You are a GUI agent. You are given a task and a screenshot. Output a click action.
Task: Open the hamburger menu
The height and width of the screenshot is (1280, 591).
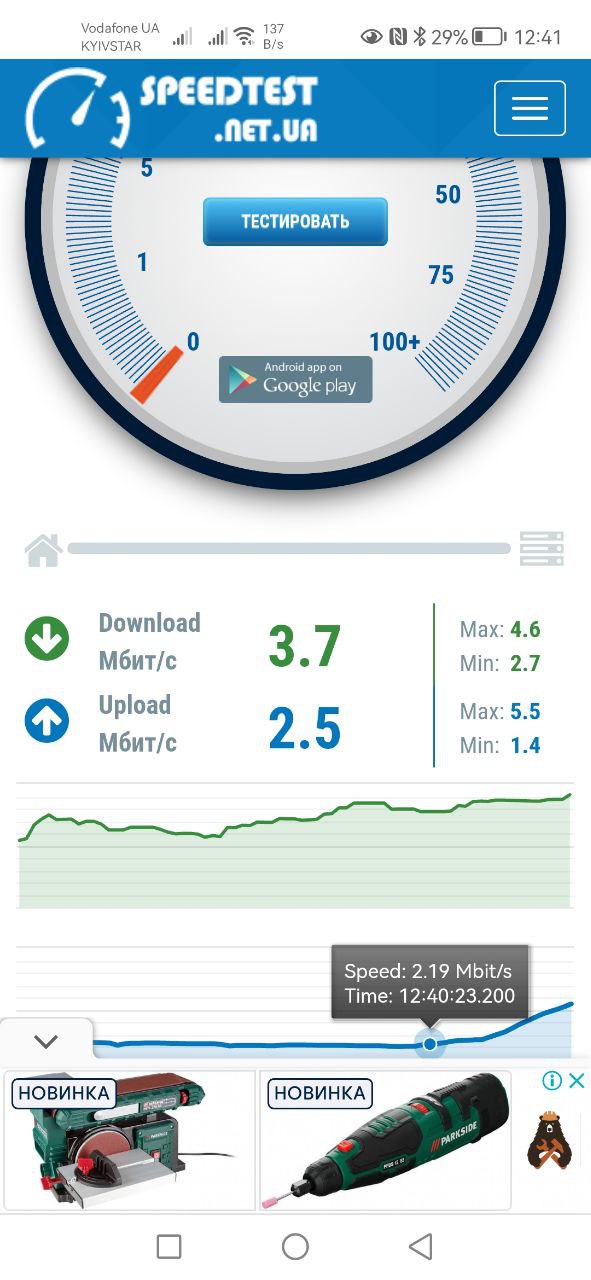click(530, 108)
